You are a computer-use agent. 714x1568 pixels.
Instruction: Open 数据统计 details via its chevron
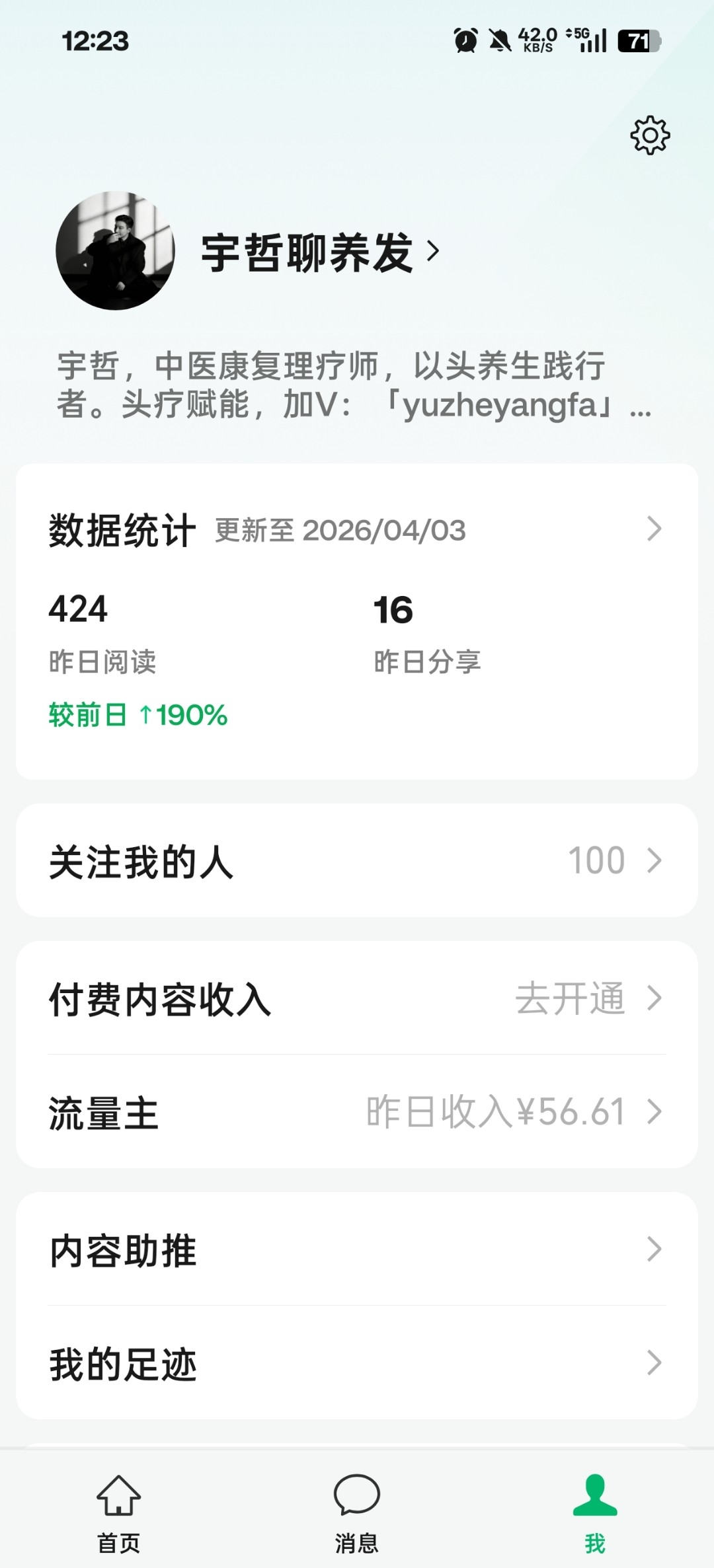tap(654, 527)
